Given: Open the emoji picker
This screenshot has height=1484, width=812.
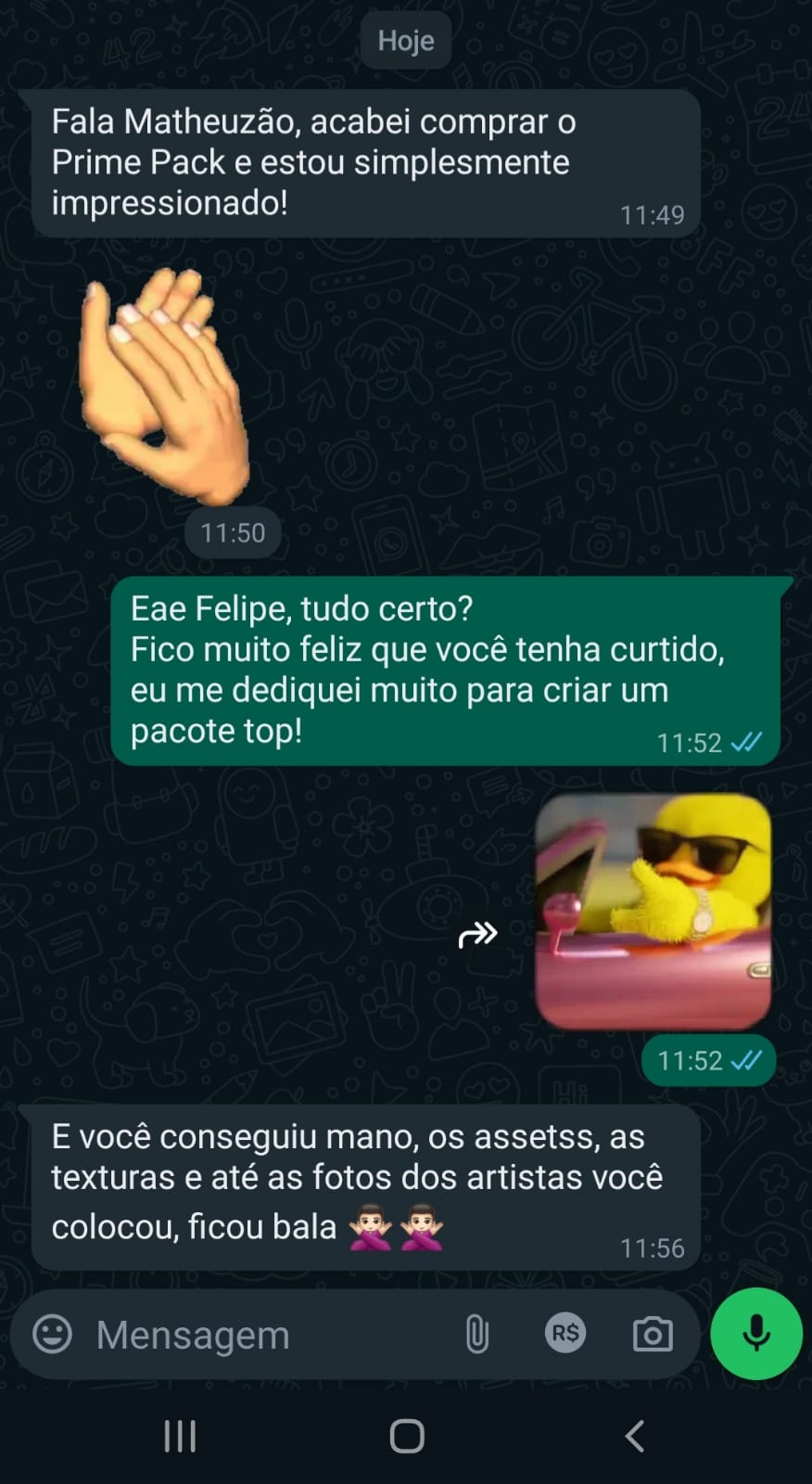Looking at the screenshot, I should [x=52, y=1335].
